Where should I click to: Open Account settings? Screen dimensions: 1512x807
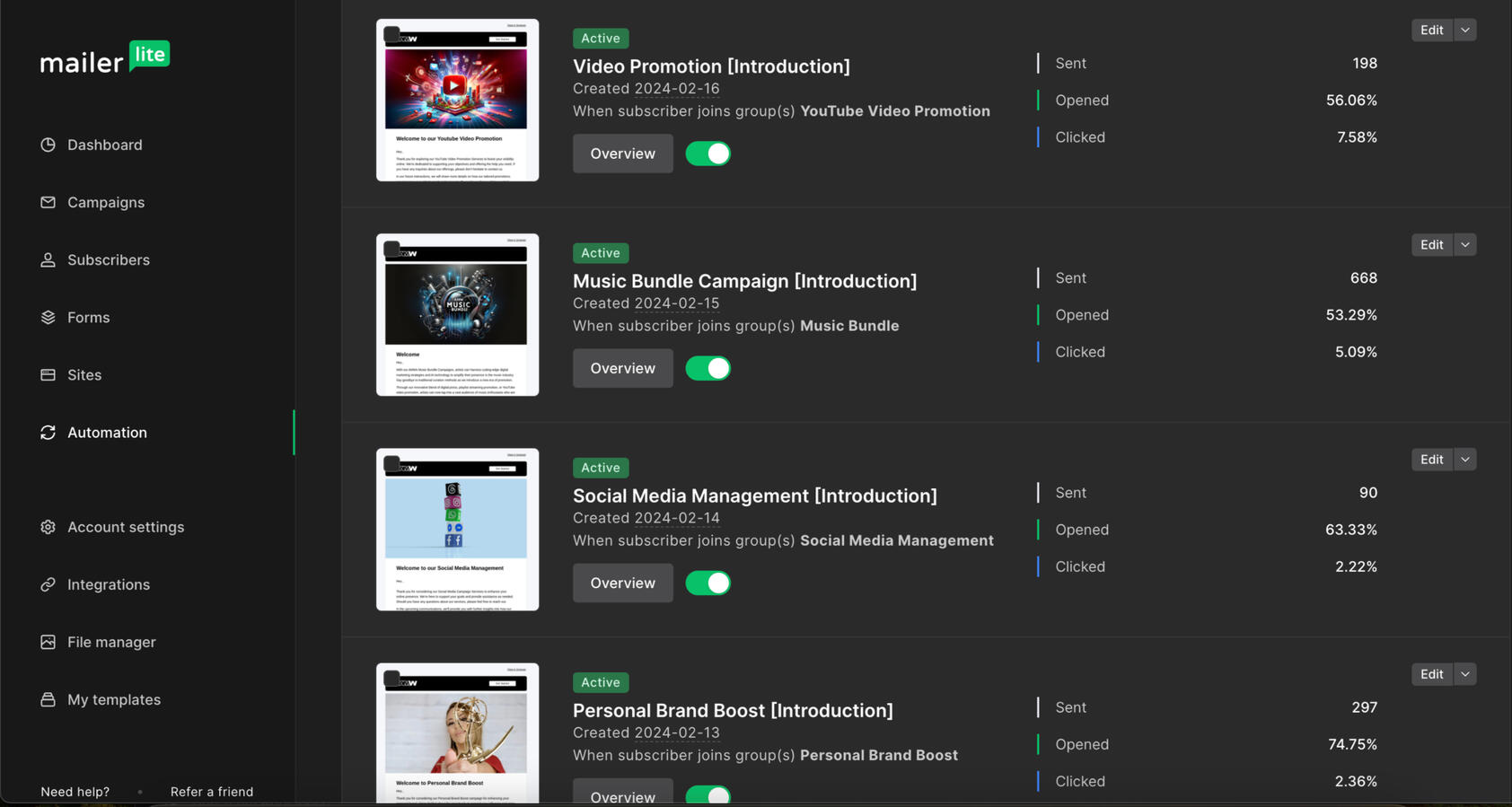pos(125,527)
